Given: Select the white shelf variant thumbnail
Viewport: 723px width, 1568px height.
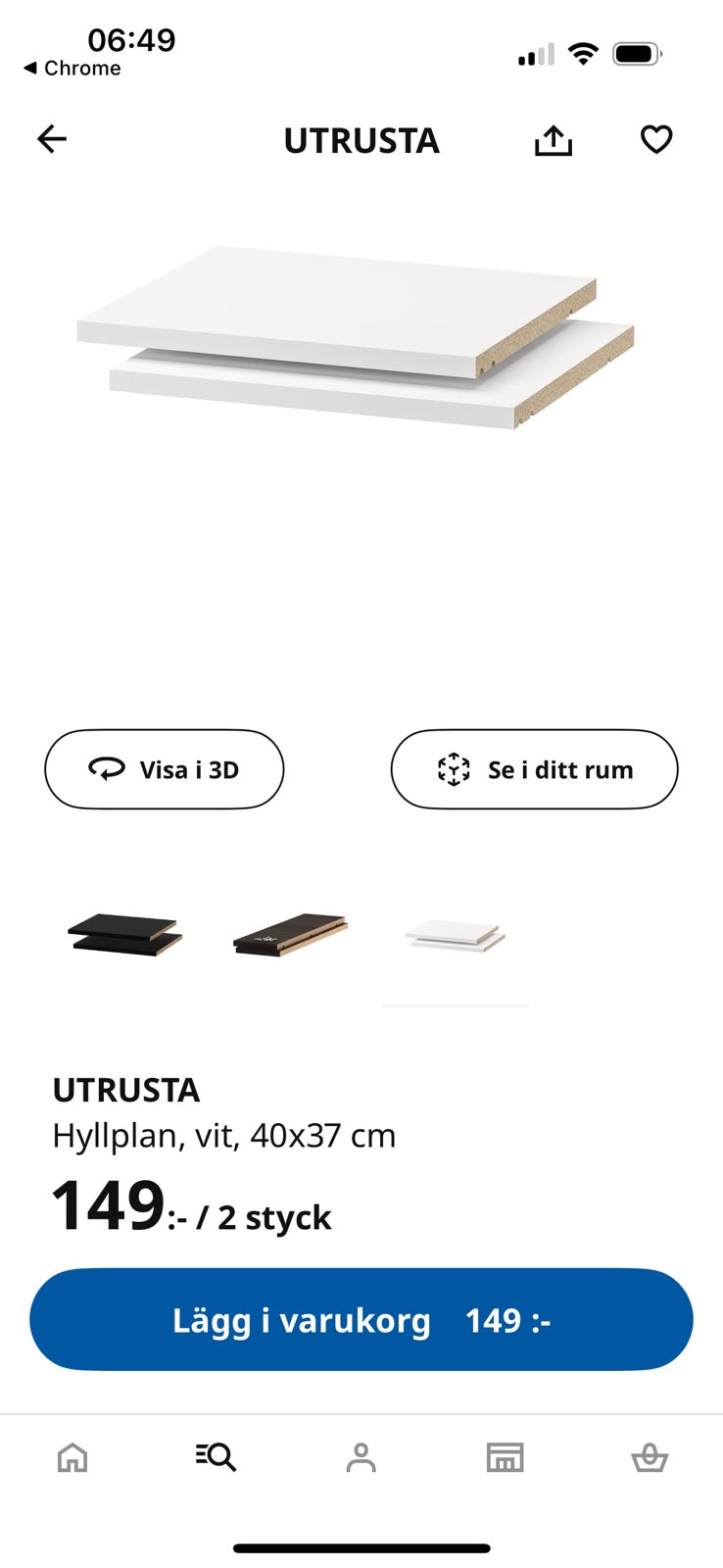Looking at the screenshot, I should (x=456, y=936).
